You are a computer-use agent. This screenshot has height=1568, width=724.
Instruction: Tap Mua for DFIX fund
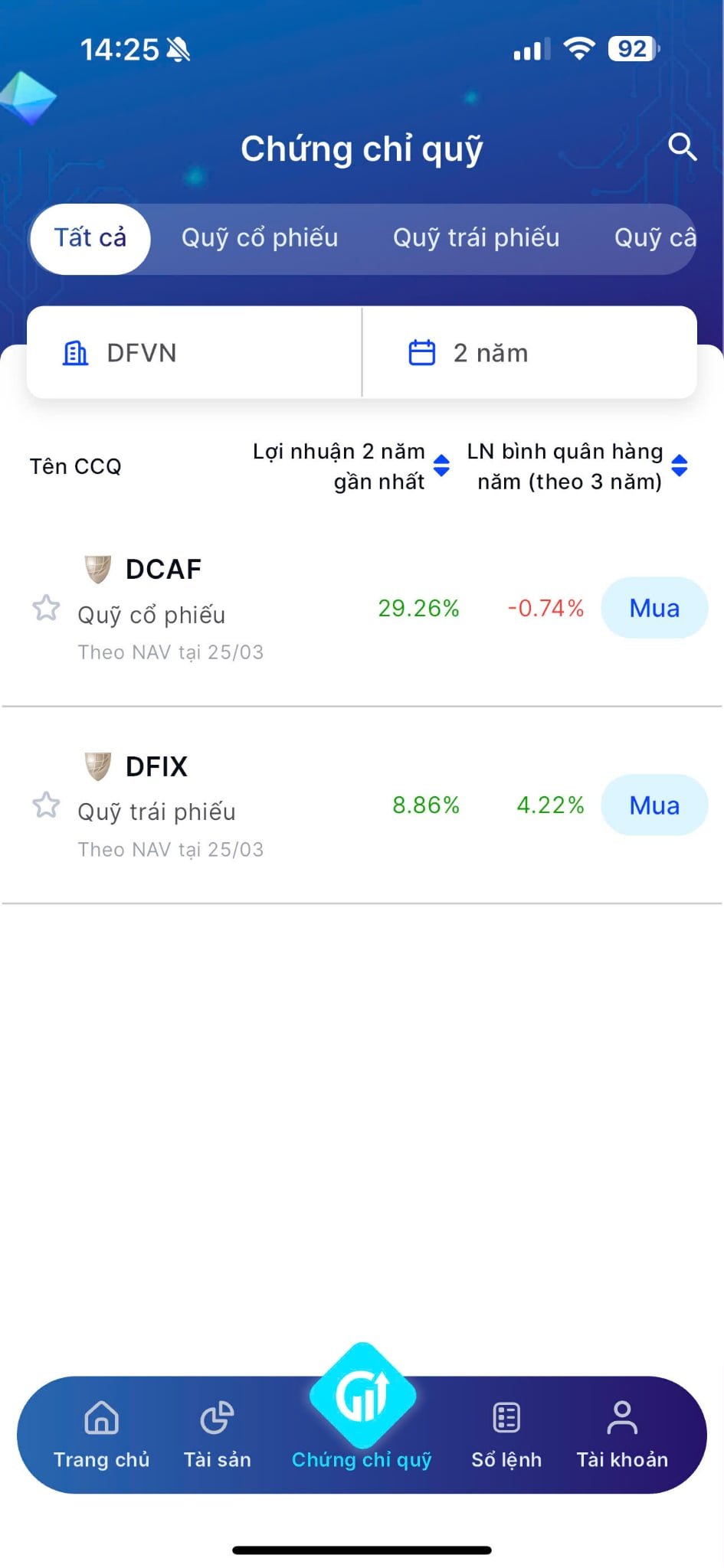(654, 805)
